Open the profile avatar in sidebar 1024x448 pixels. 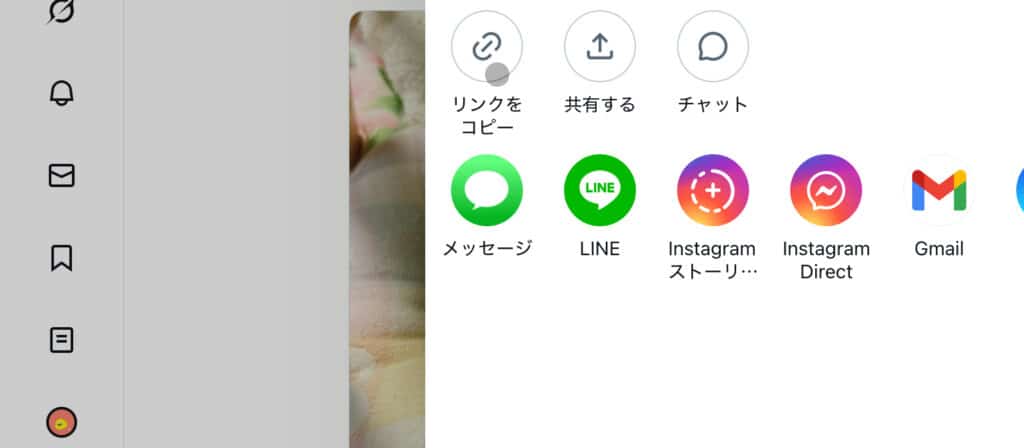[x=61, y=422]
